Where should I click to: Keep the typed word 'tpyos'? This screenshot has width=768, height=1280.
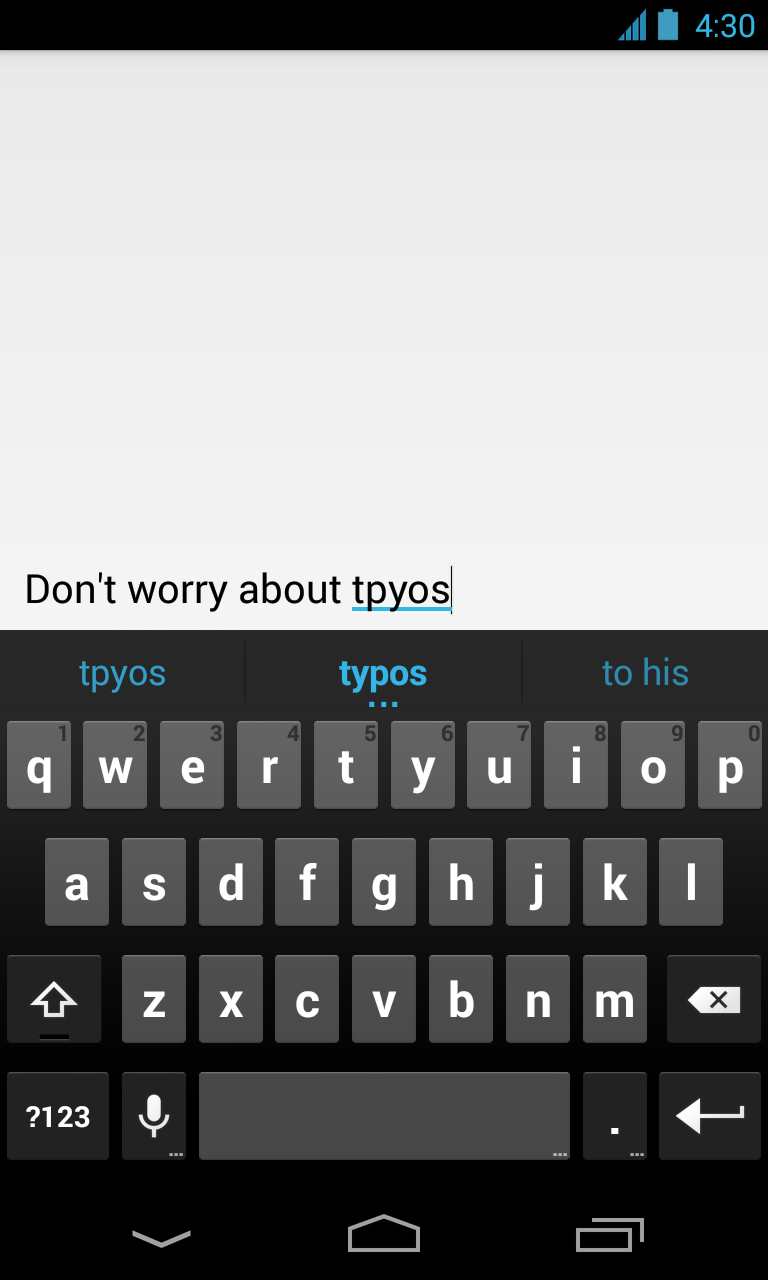[122, 673]
